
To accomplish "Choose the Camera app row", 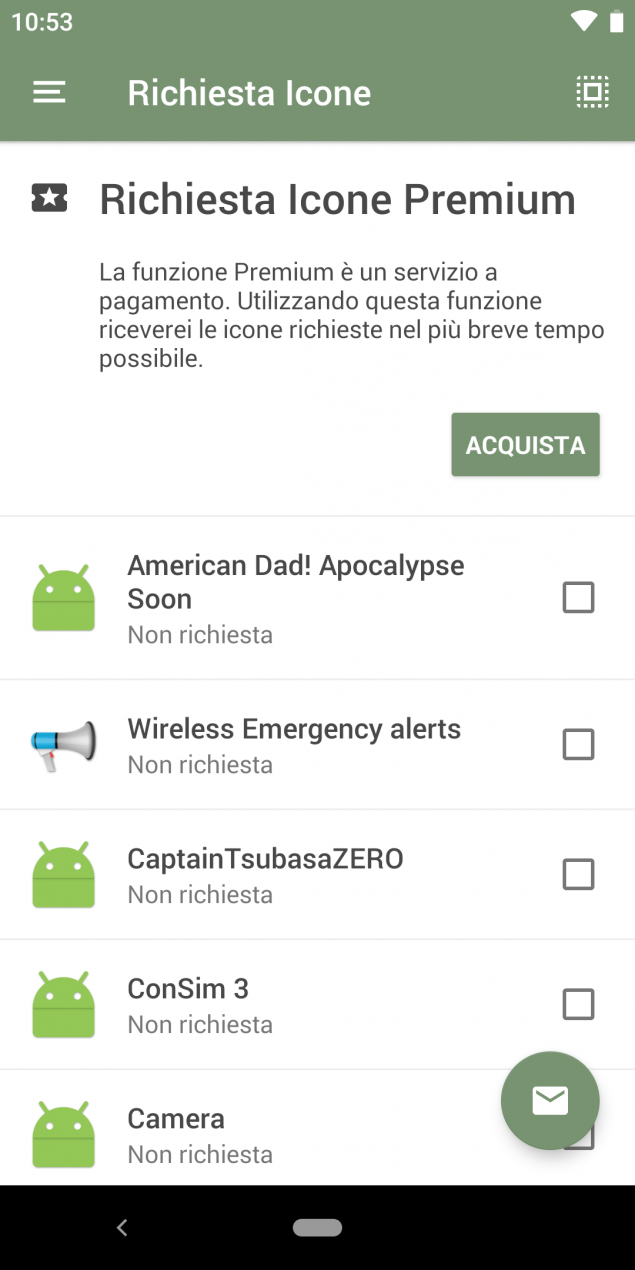I will [x=317, y=1128].
